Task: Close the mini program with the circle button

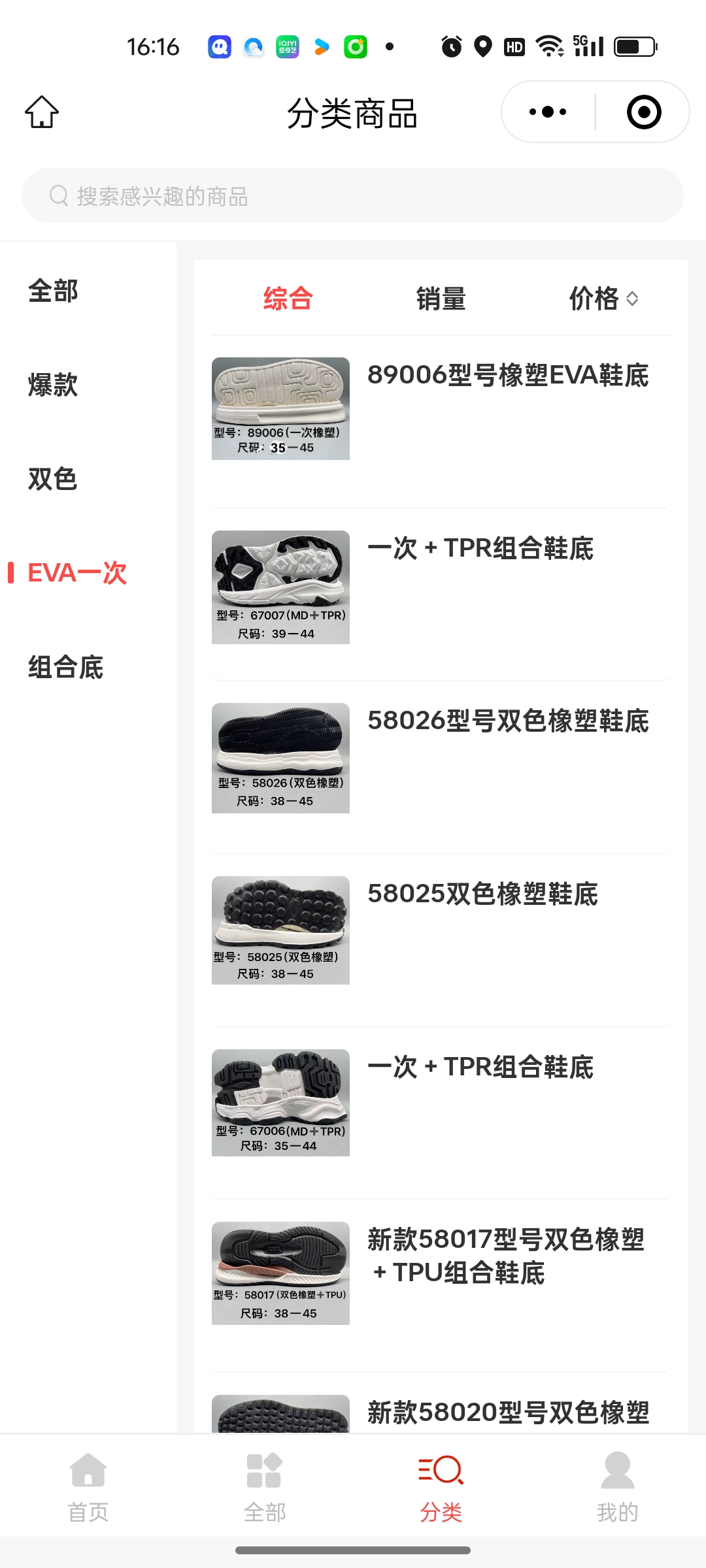Action: pos(643,112)
